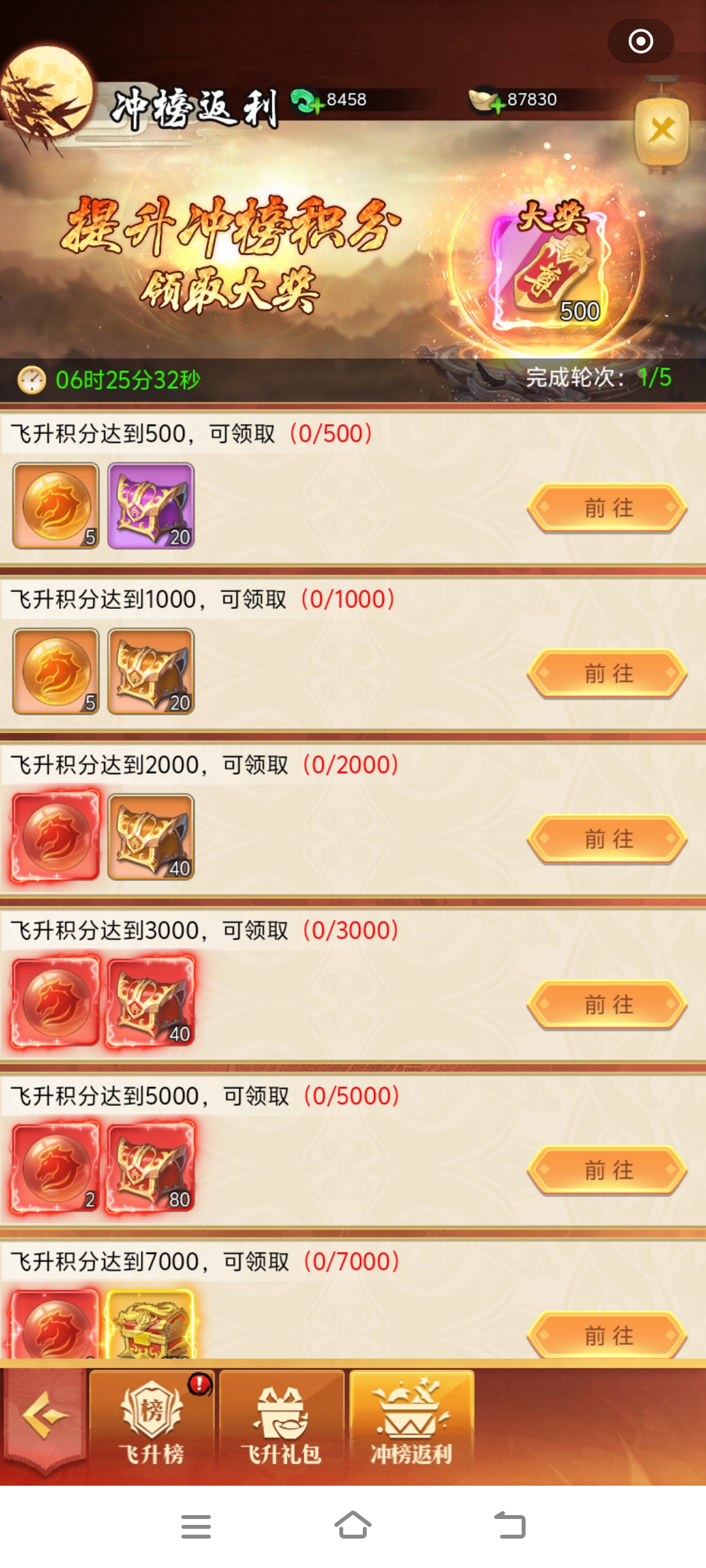Tap 前往 for the 500 points reward

pyautogui.click(x=607, y=508)
